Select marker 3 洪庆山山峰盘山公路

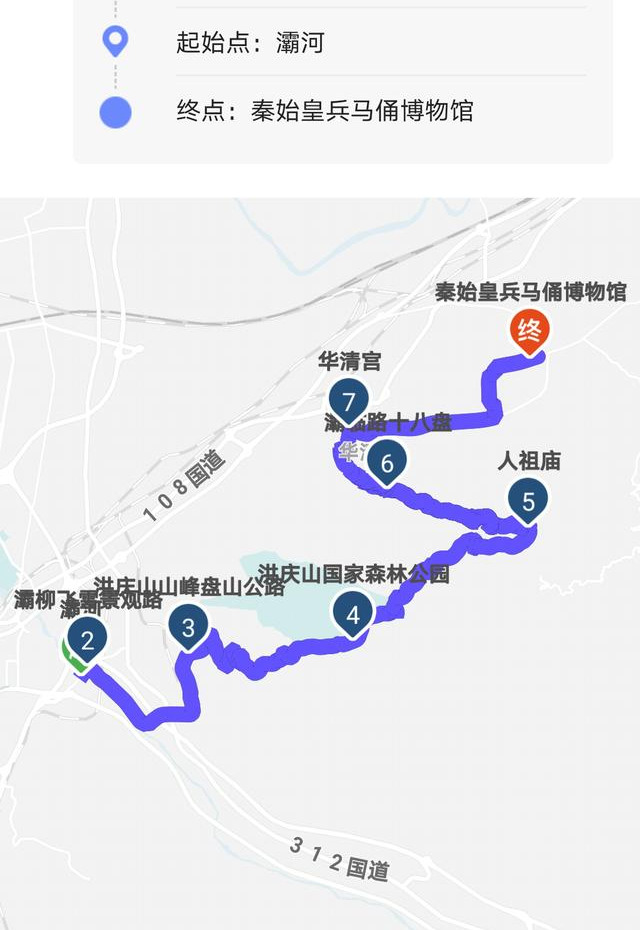[x=188, y=627]
